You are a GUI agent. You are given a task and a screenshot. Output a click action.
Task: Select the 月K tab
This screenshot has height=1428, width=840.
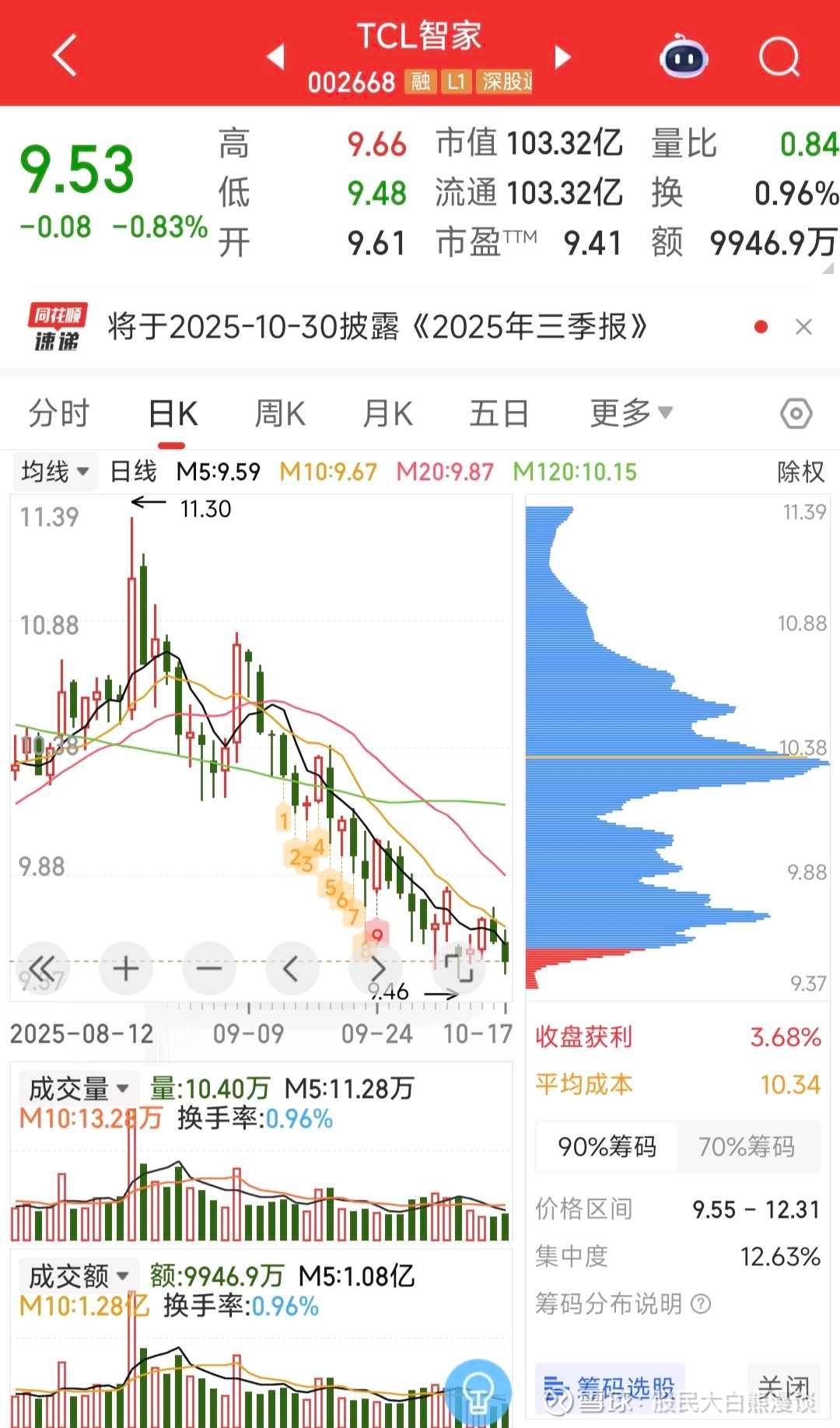387,413
